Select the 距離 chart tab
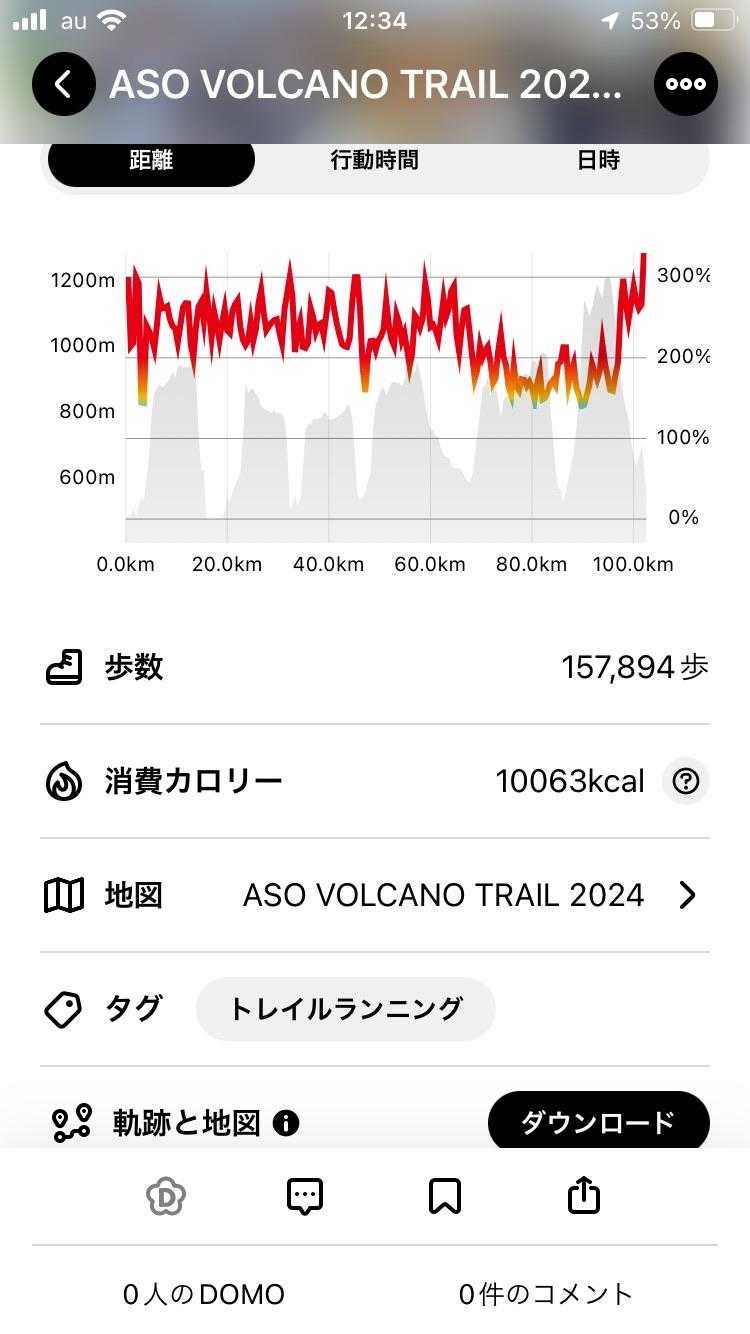 pyautogui.click(x=151, y=160)
